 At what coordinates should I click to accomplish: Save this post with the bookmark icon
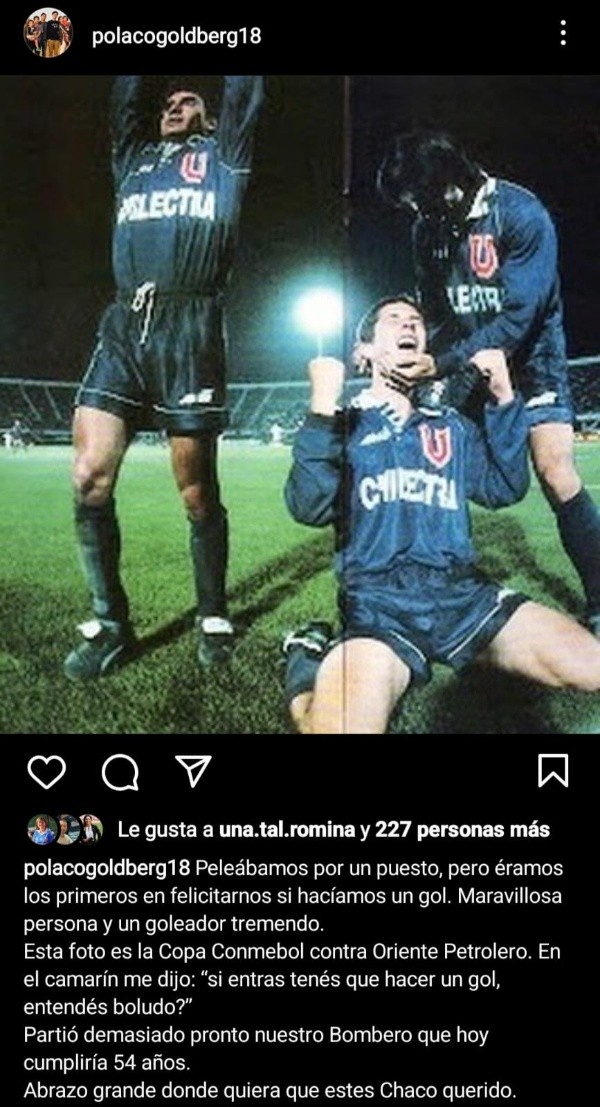(553, 770)
